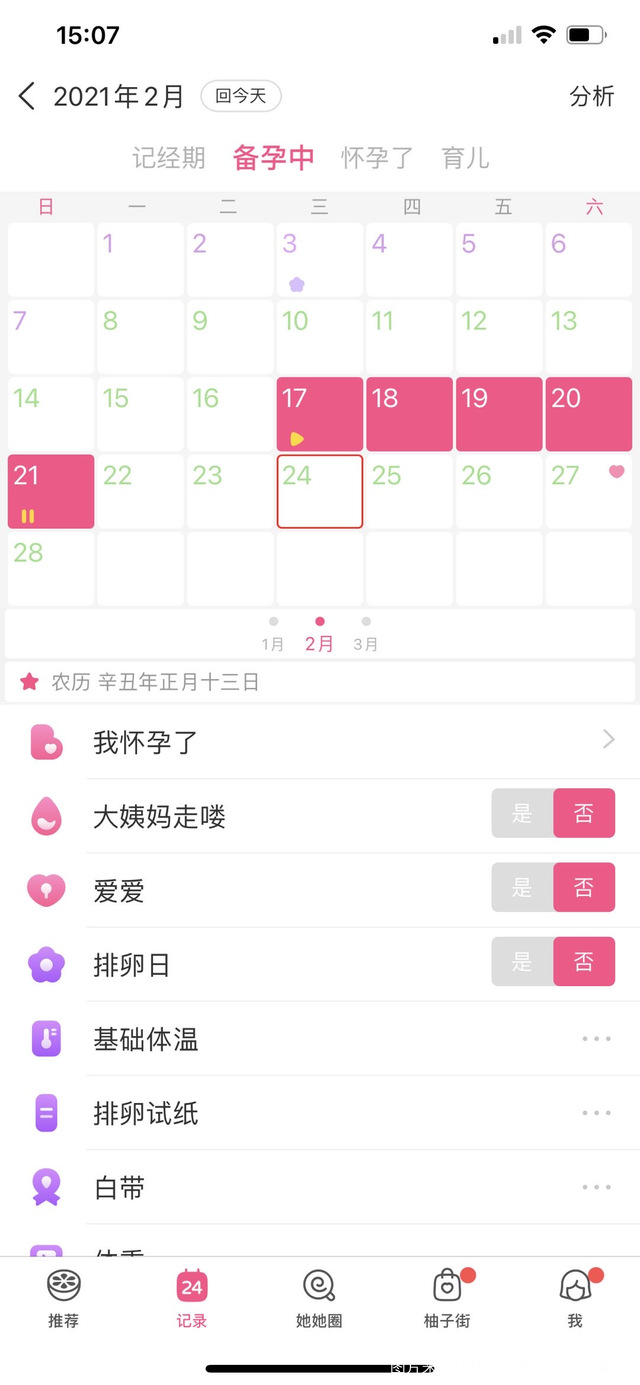Open 柚子街 tab
This screenshot has height=1385, width=640.
tap(447, 1298)
